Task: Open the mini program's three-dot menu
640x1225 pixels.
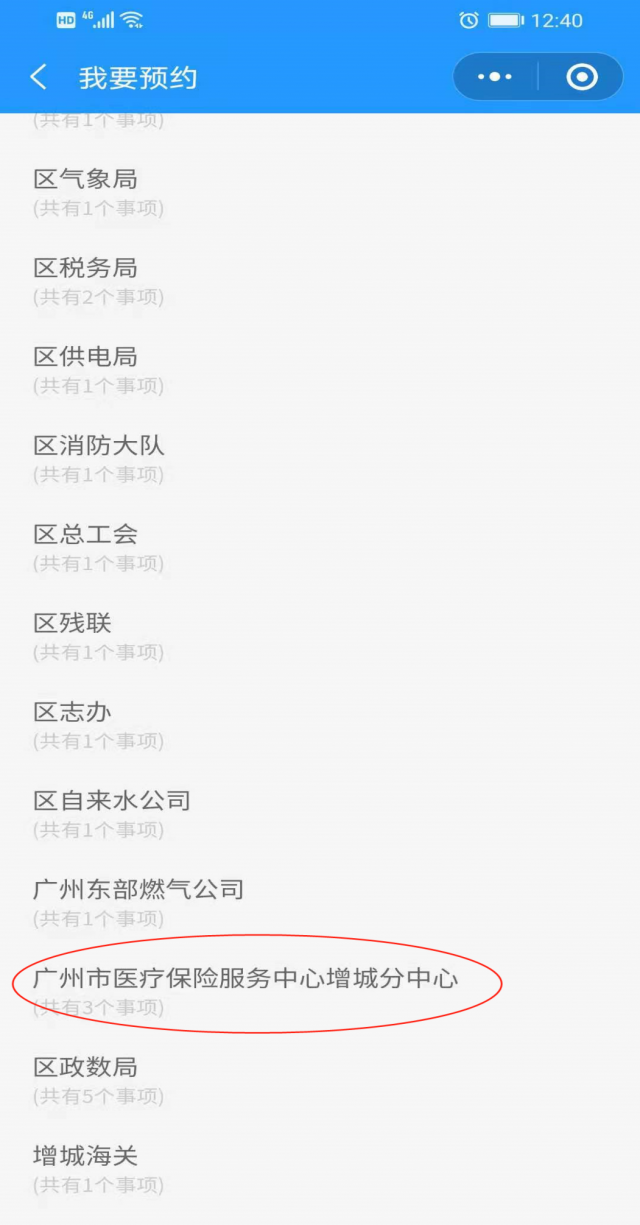Action: click(495, 77)
